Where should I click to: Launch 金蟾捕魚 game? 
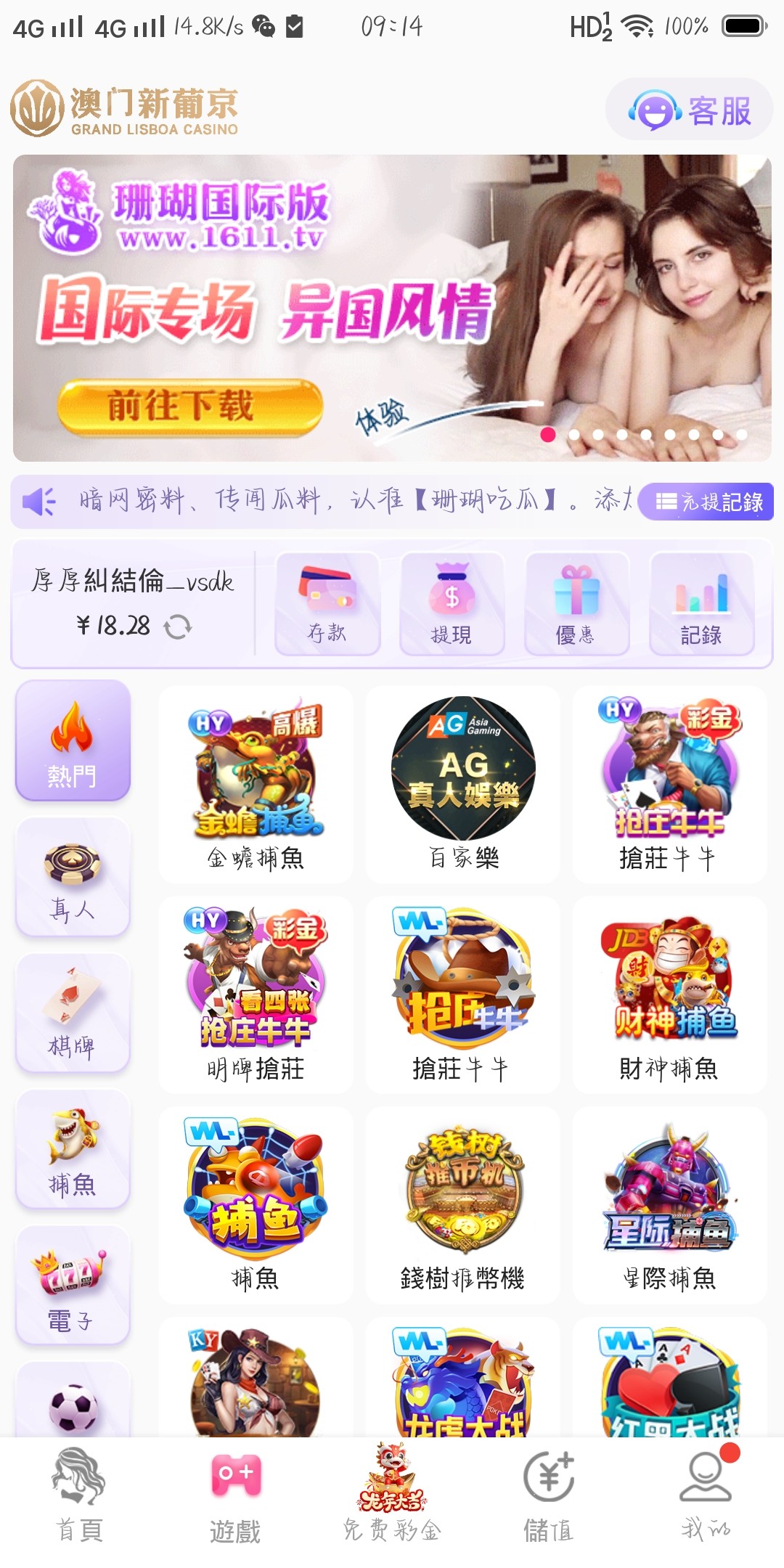(x=256, y=784)
